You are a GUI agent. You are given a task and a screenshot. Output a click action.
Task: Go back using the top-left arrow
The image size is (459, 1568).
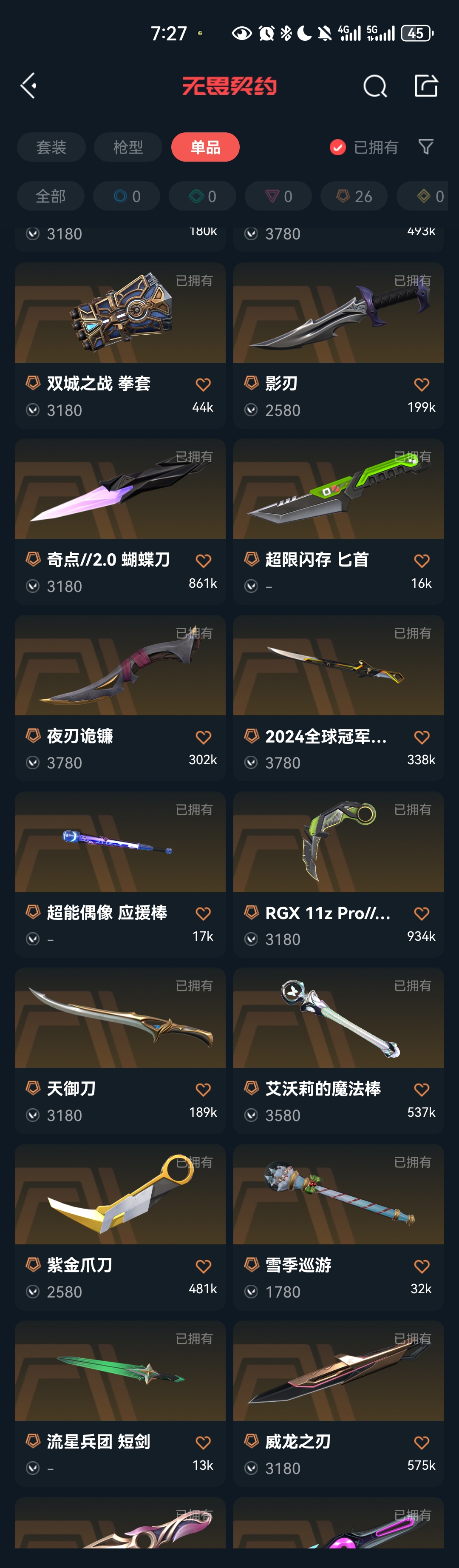click(28, 86)
